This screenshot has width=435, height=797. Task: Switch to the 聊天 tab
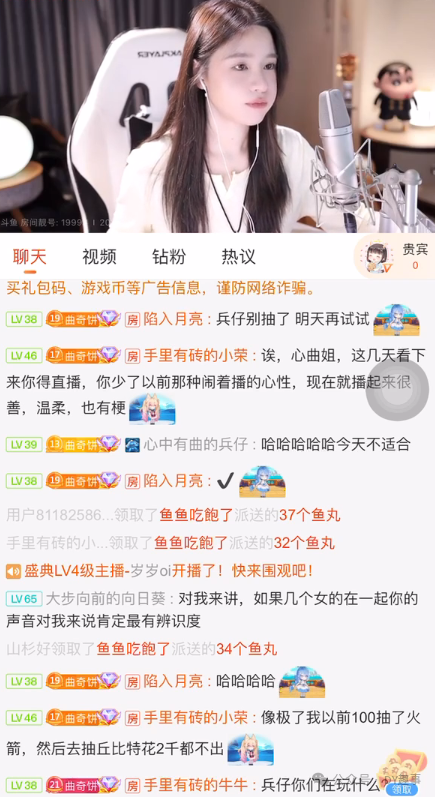(x=29, y=257)
